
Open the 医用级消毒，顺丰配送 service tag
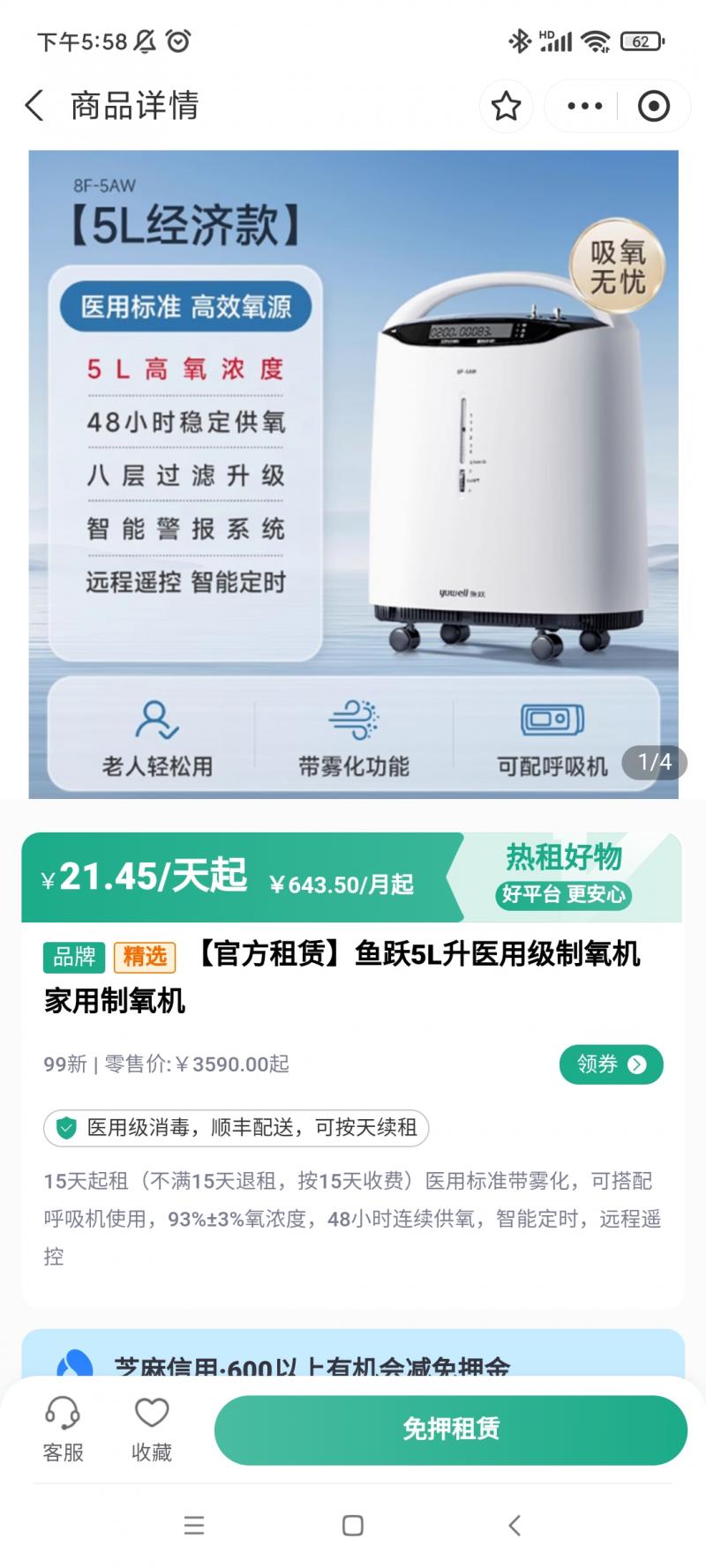[x=236, y=1127]
